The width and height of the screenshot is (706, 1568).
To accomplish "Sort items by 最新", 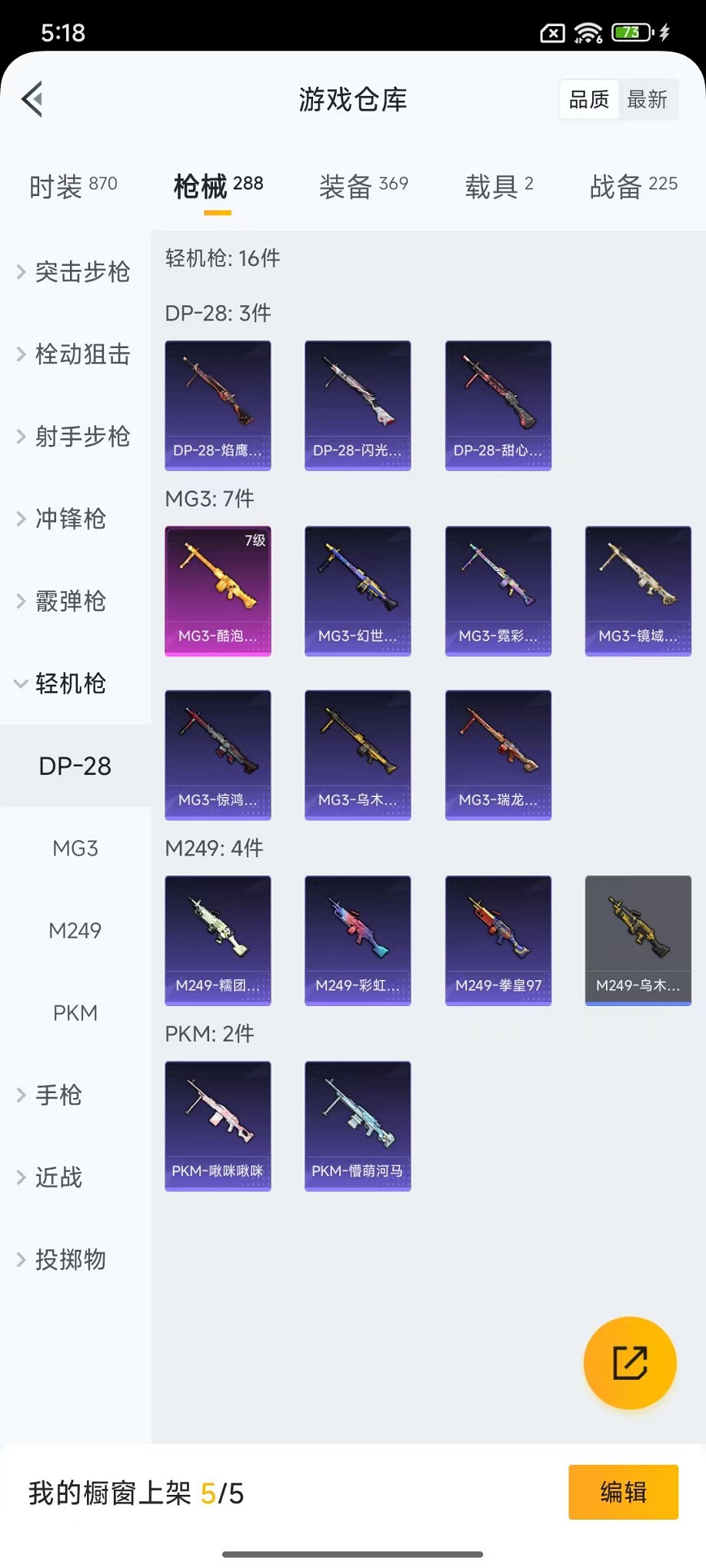I will click(x=647, y=99).
